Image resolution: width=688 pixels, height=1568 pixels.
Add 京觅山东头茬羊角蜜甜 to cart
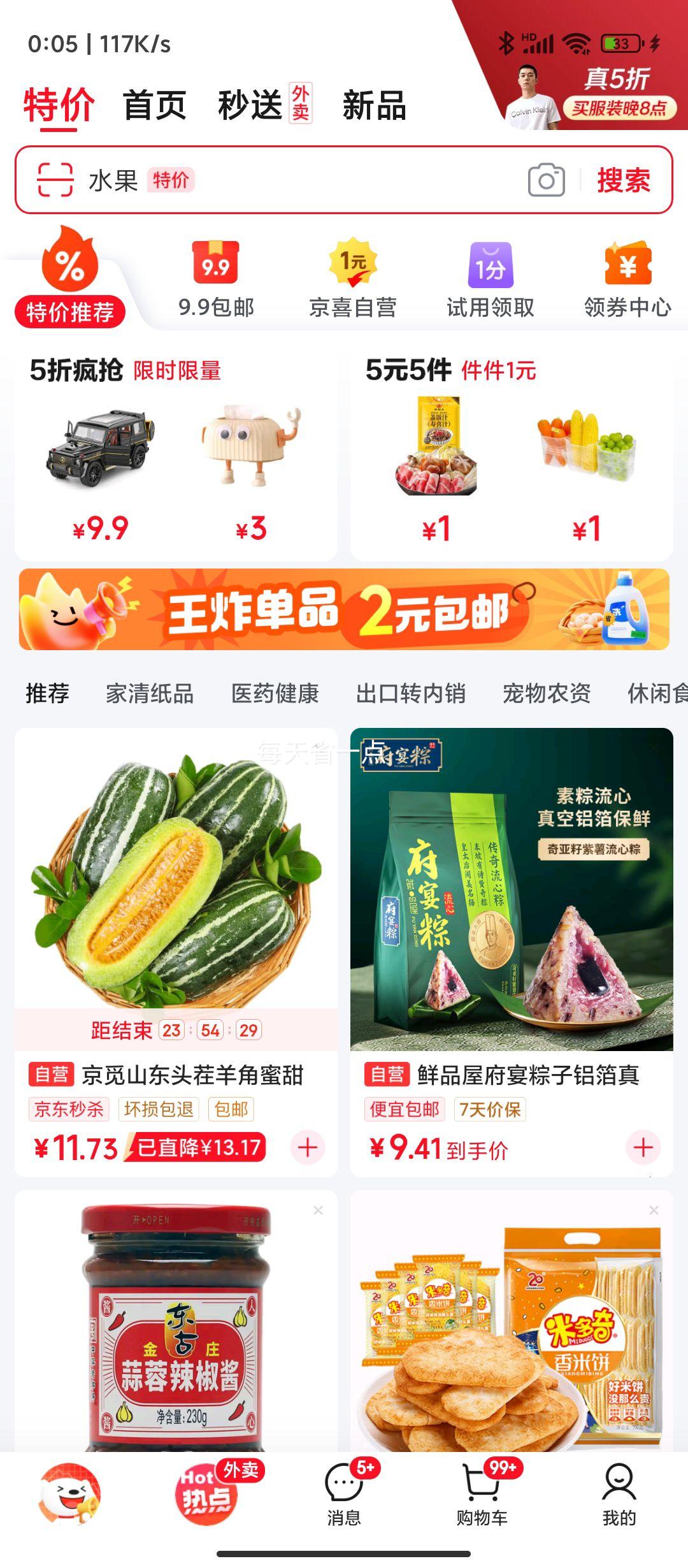[x=308, y=1147]
